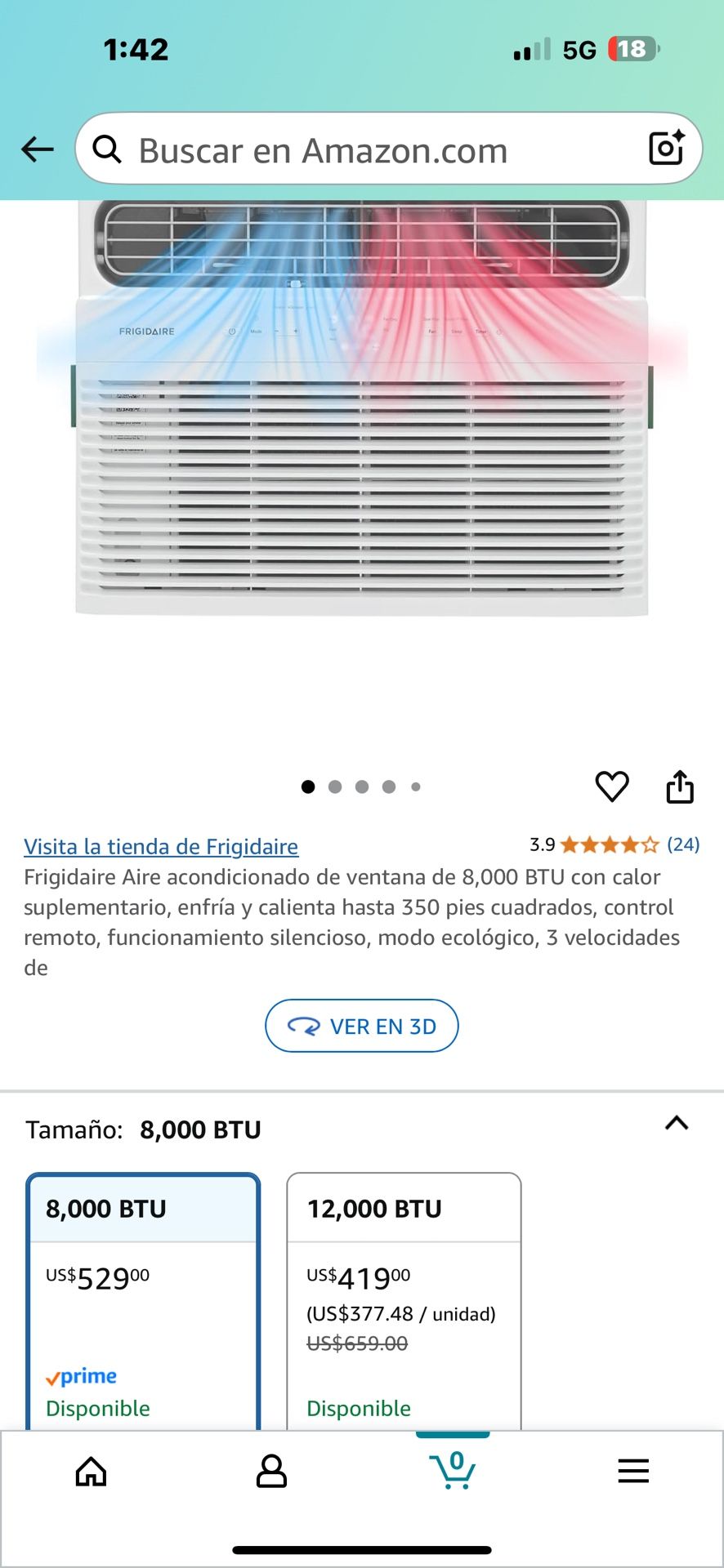
Task: Open the account profile tab
Action: (x=271, y=1472)
